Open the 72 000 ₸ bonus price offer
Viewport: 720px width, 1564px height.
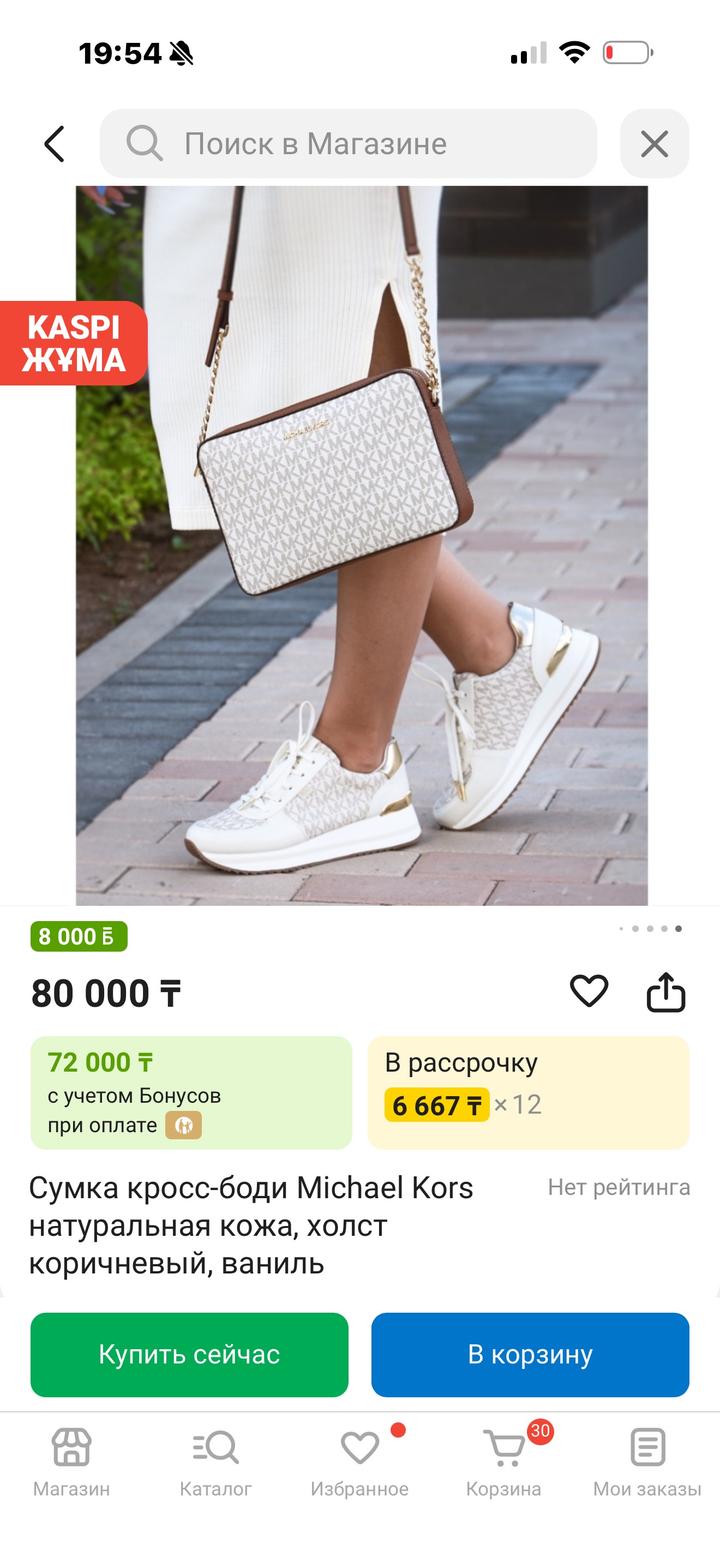click(191, 1092)
